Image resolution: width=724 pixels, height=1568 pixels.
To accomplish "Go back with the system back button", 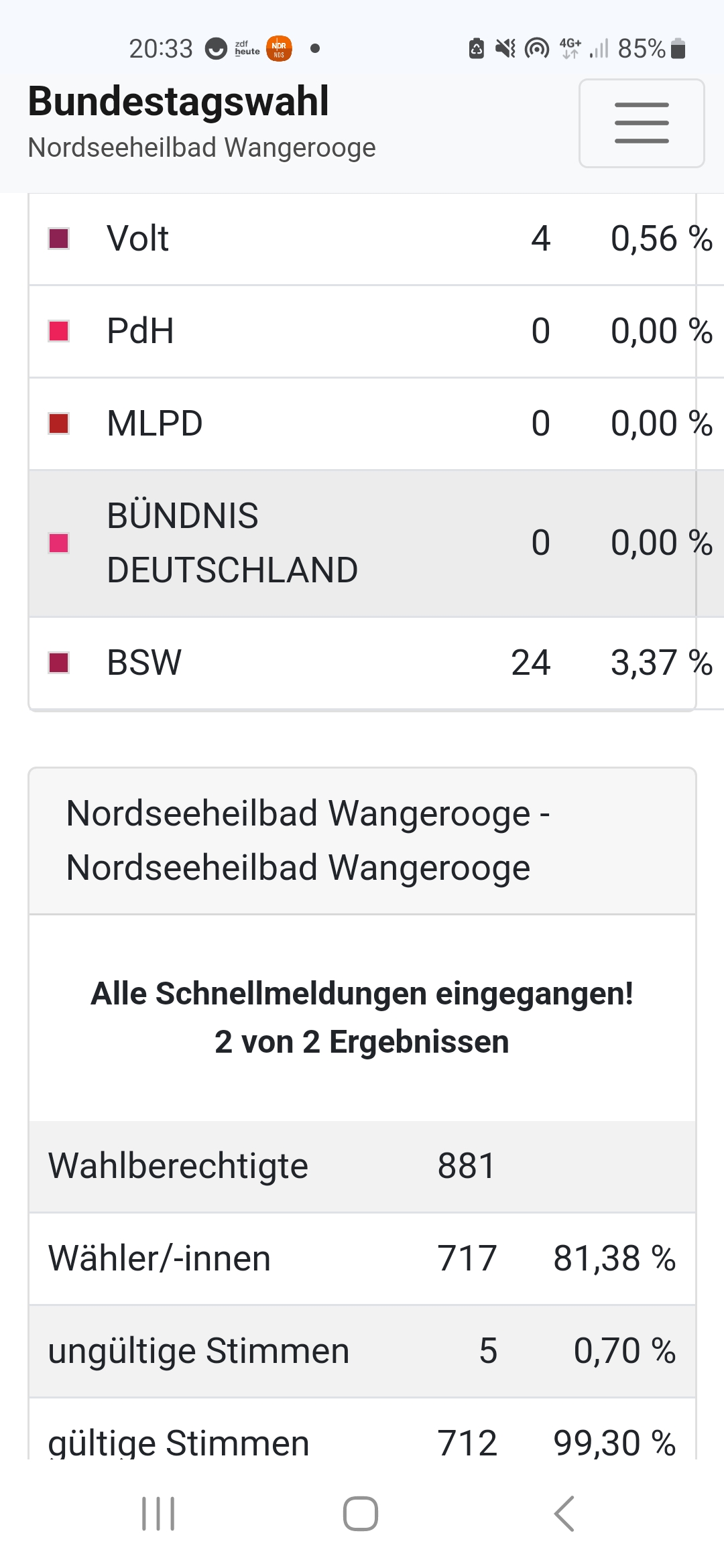I will point(564,1514).
